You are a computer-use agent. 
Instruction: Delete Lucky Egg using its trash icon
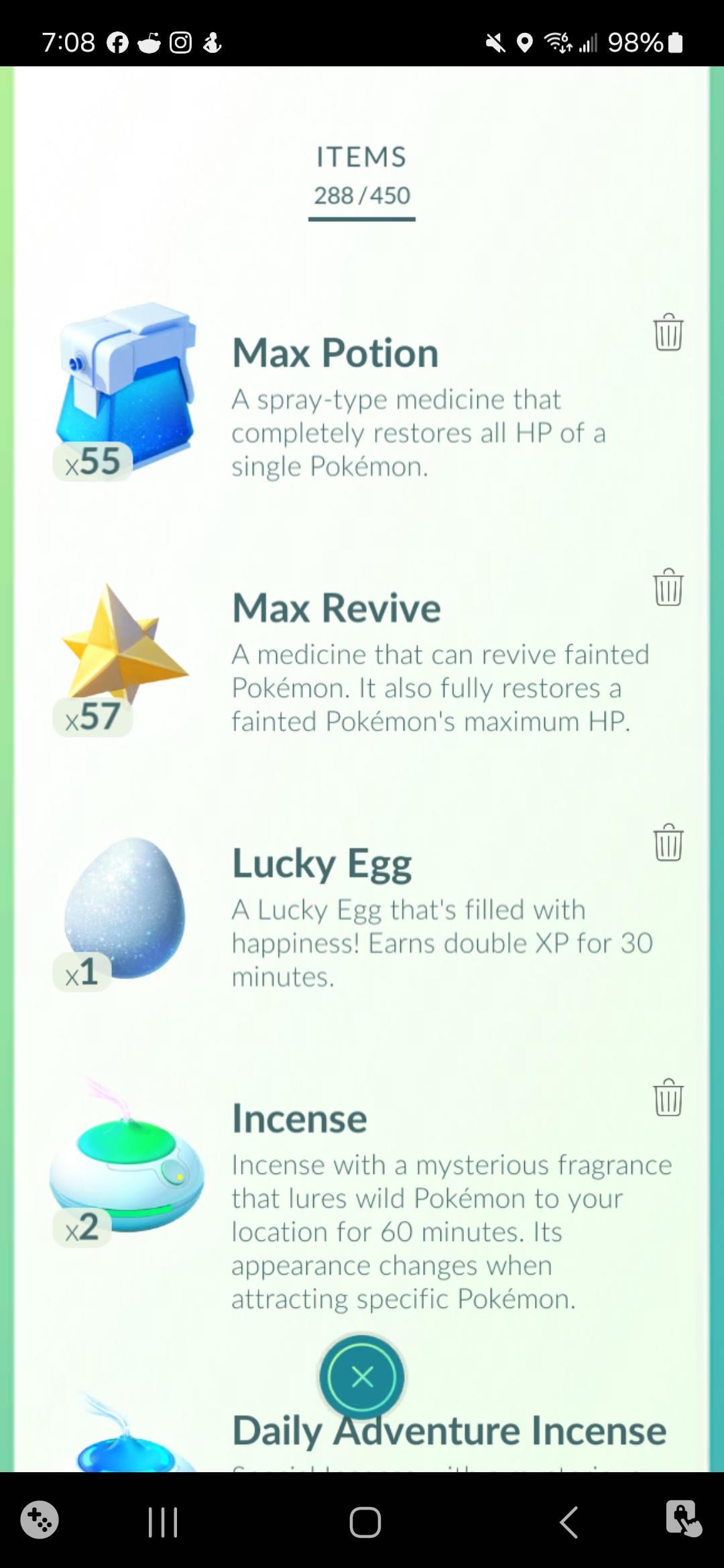click(668, 842)
